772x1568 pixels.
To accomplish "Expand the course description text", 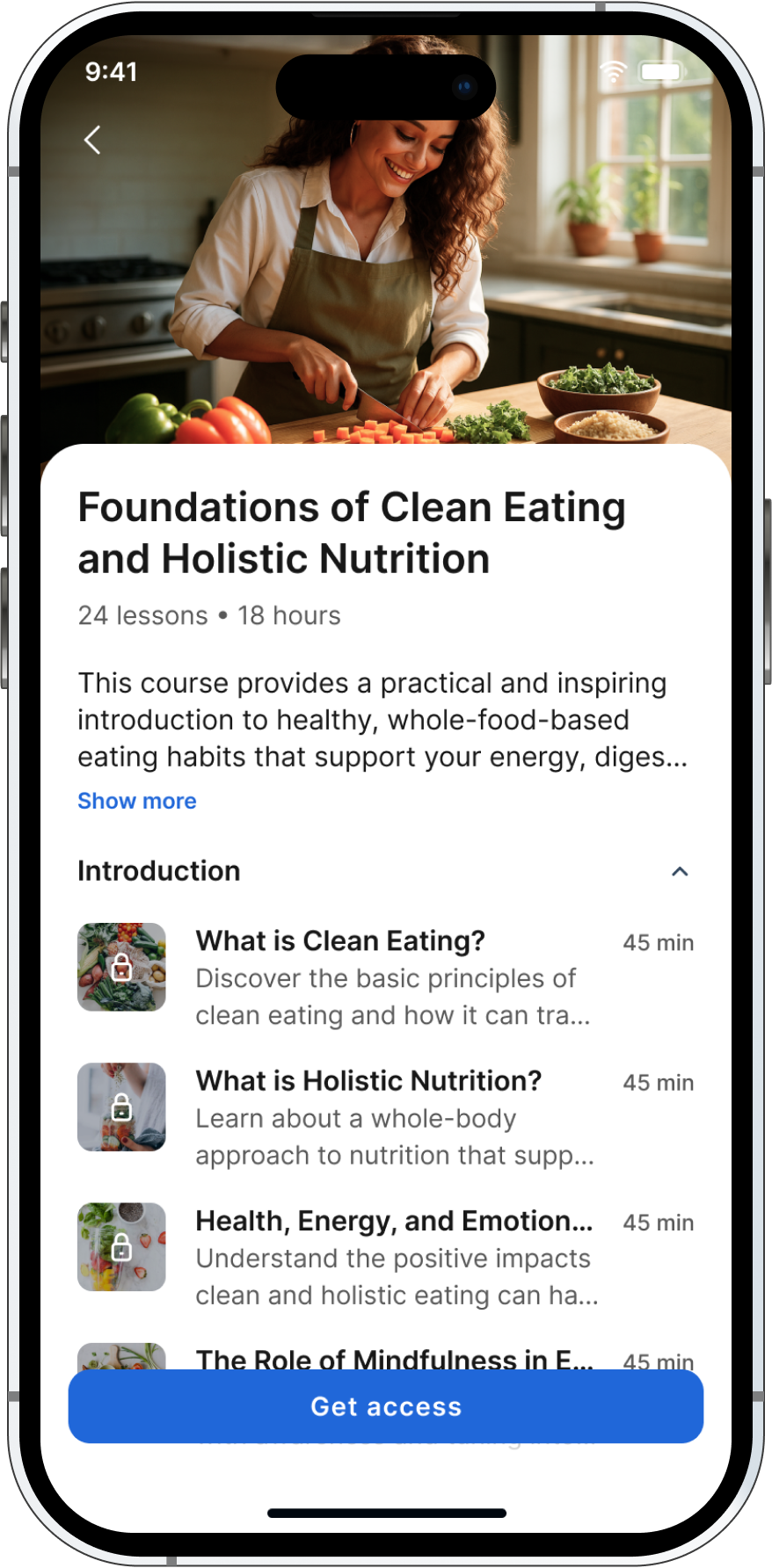I will pos(136,801).
